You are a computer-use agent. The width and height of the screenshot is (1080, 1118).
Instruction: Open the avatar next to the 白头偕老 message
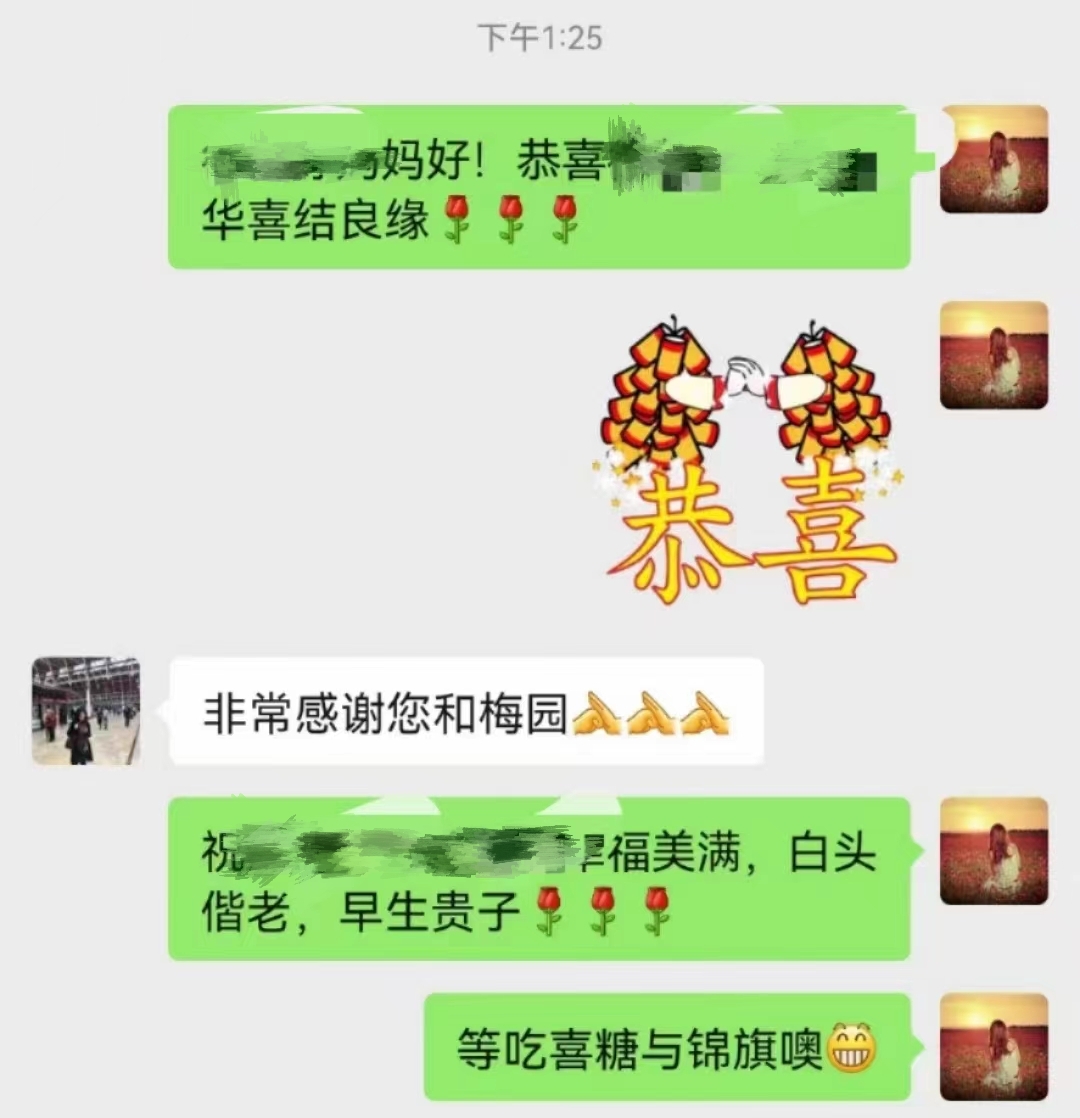[x=994, y=851]
